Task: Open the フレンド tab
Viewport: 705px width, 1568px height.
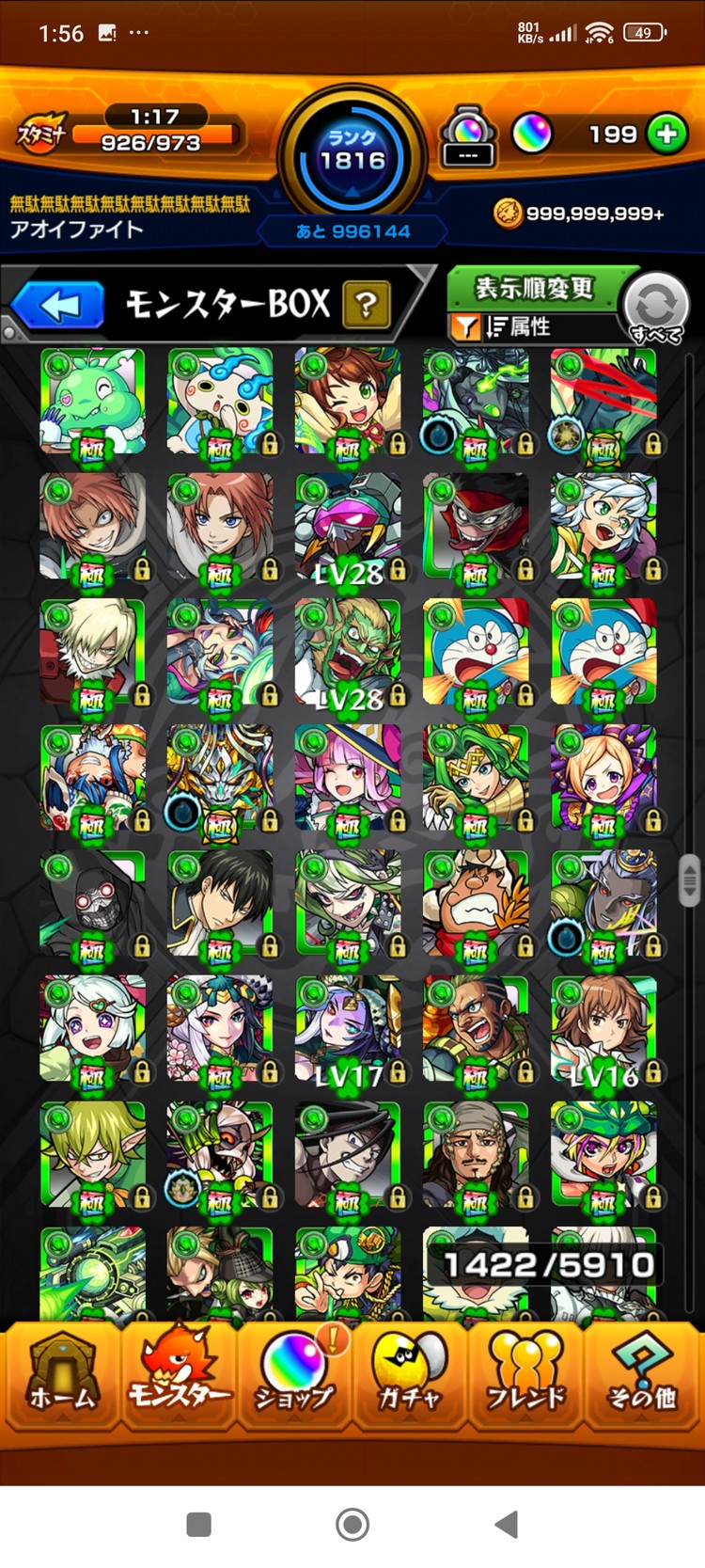Action: coord(526,1375)
